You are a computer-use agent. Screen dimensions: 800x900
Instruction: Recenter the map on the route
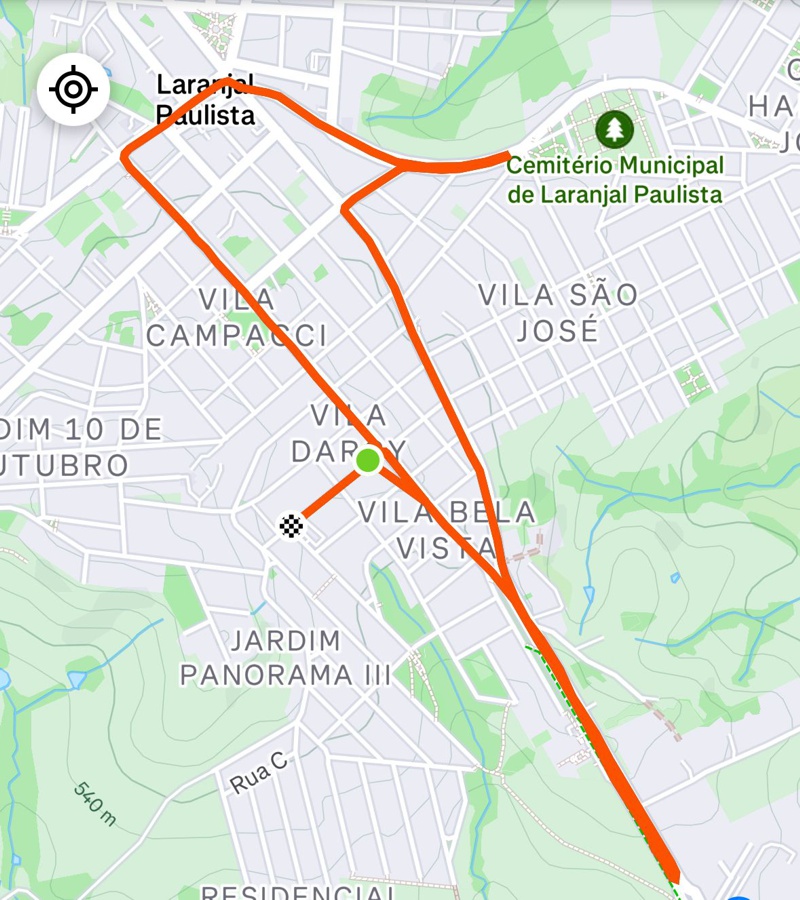(73, 89)
